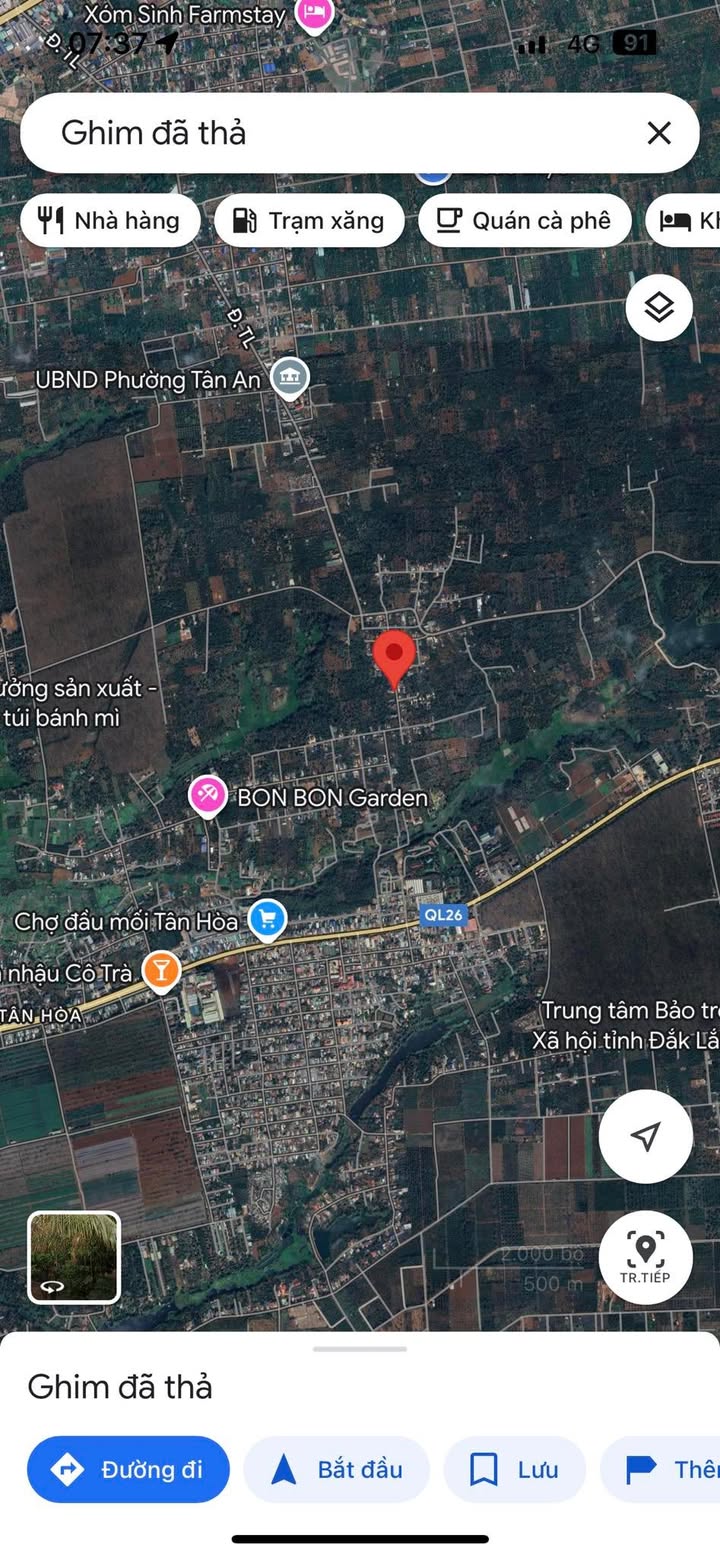The width and height of the screenshot is (720, 1557).
Task: Tap the 'UBND Phường Tân An' marker
Action: click(x=290, y=378)
